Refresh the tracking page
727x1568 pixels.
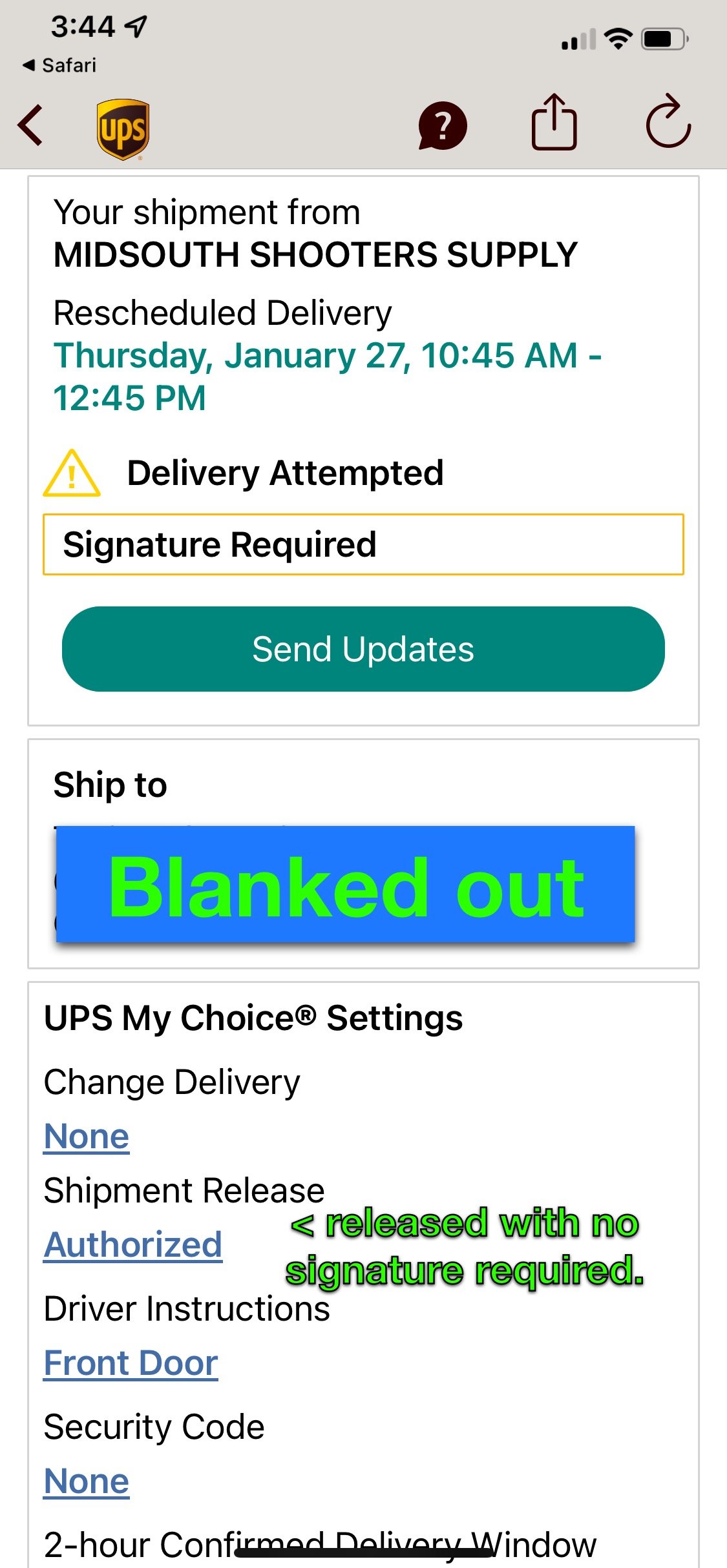click(668, 121)
